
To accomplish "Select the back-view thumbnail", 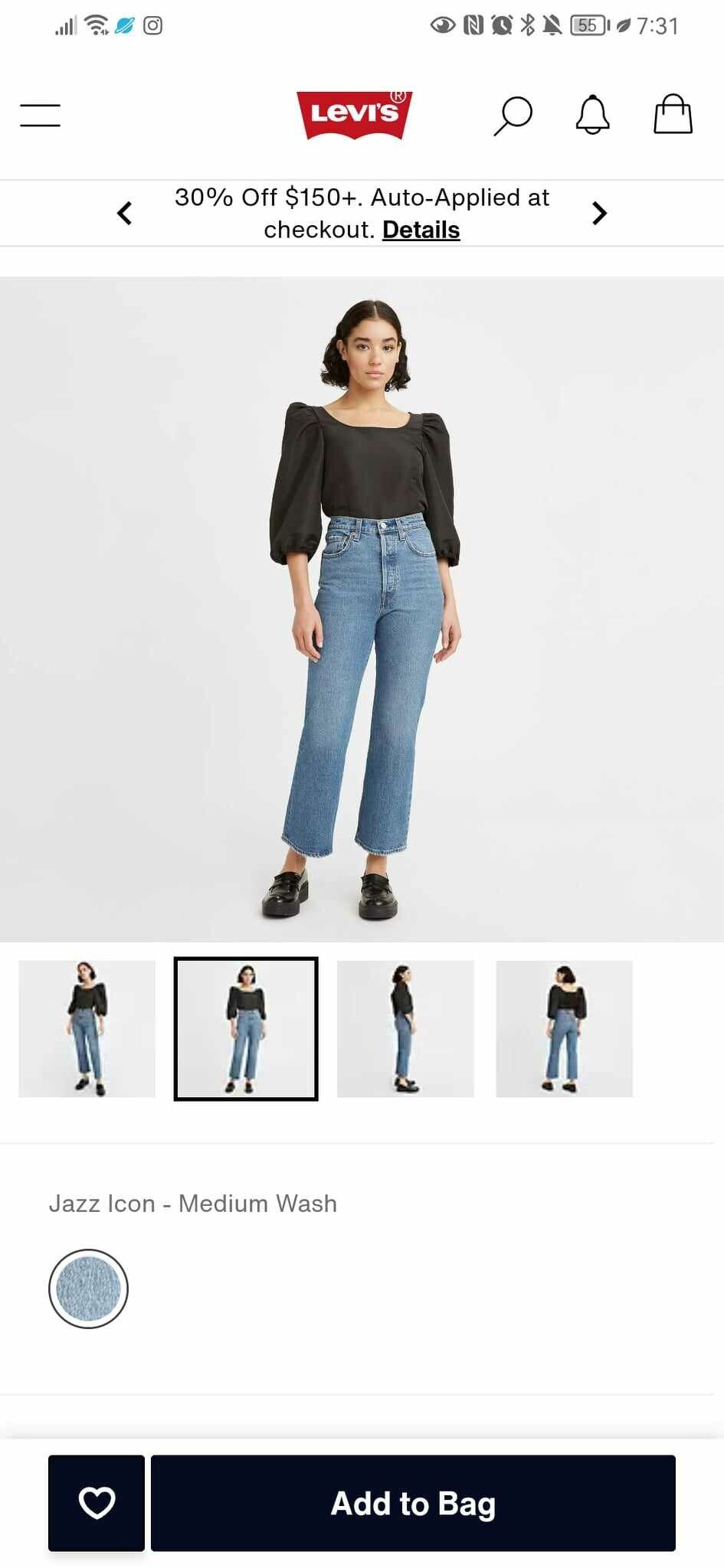I will click(x=564, y=1028).
